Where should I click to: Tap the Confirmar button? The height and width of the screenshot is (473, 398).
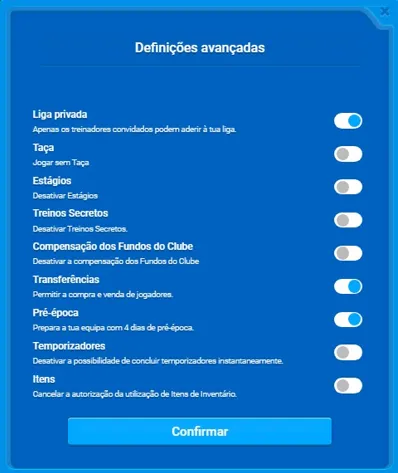(x=200, y=431)
